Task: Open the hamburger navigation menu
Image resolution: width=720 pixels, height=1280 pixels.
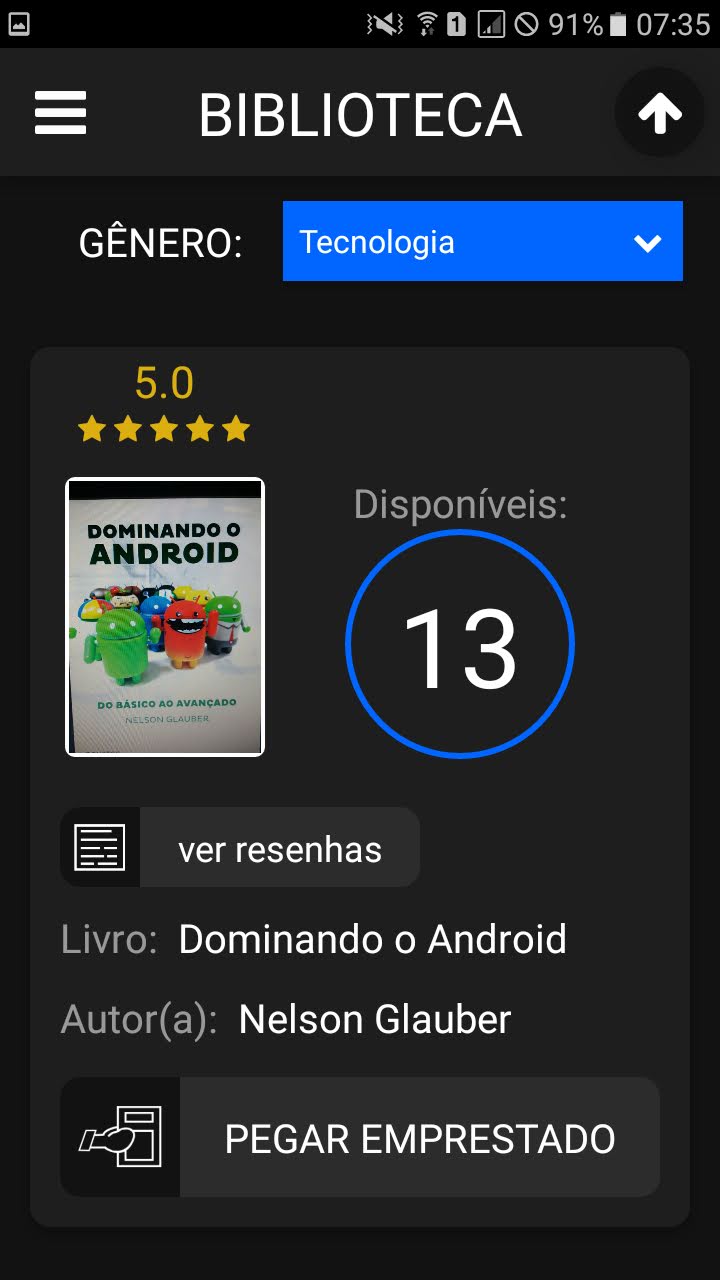Action: (60, 113)
